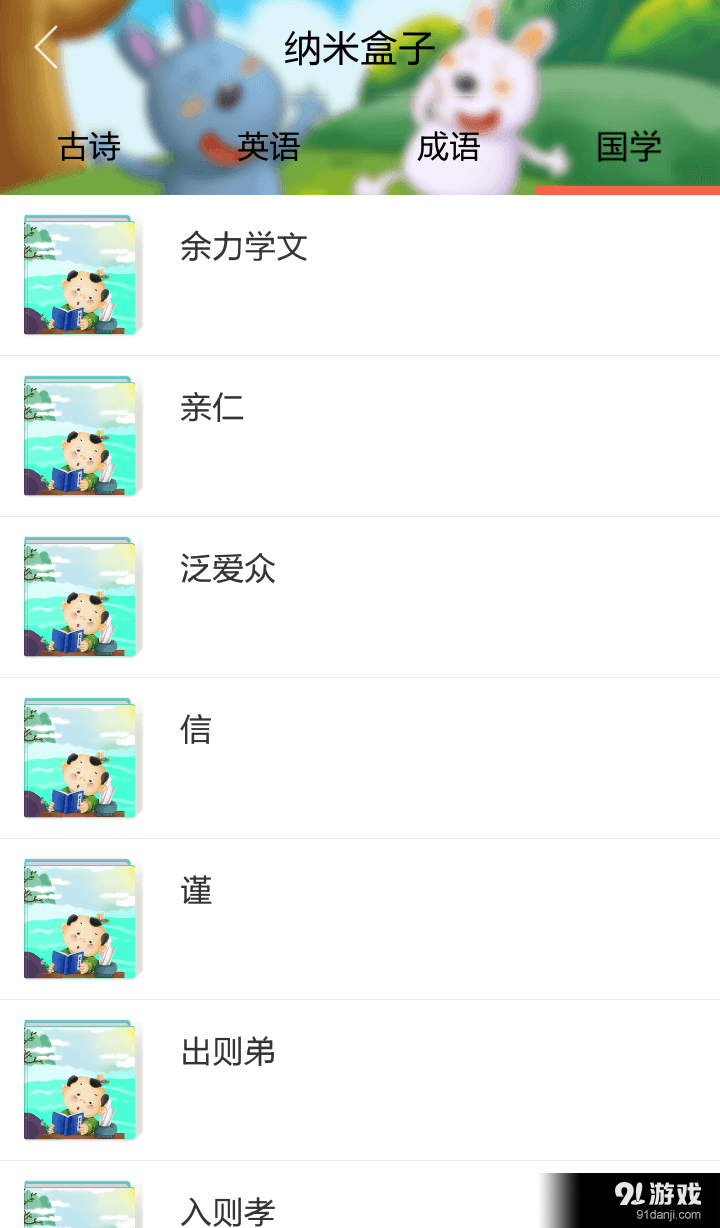This screenshot has width=720, height=1228.
Task: Switch to the 英语 tab
Action: 270,147
